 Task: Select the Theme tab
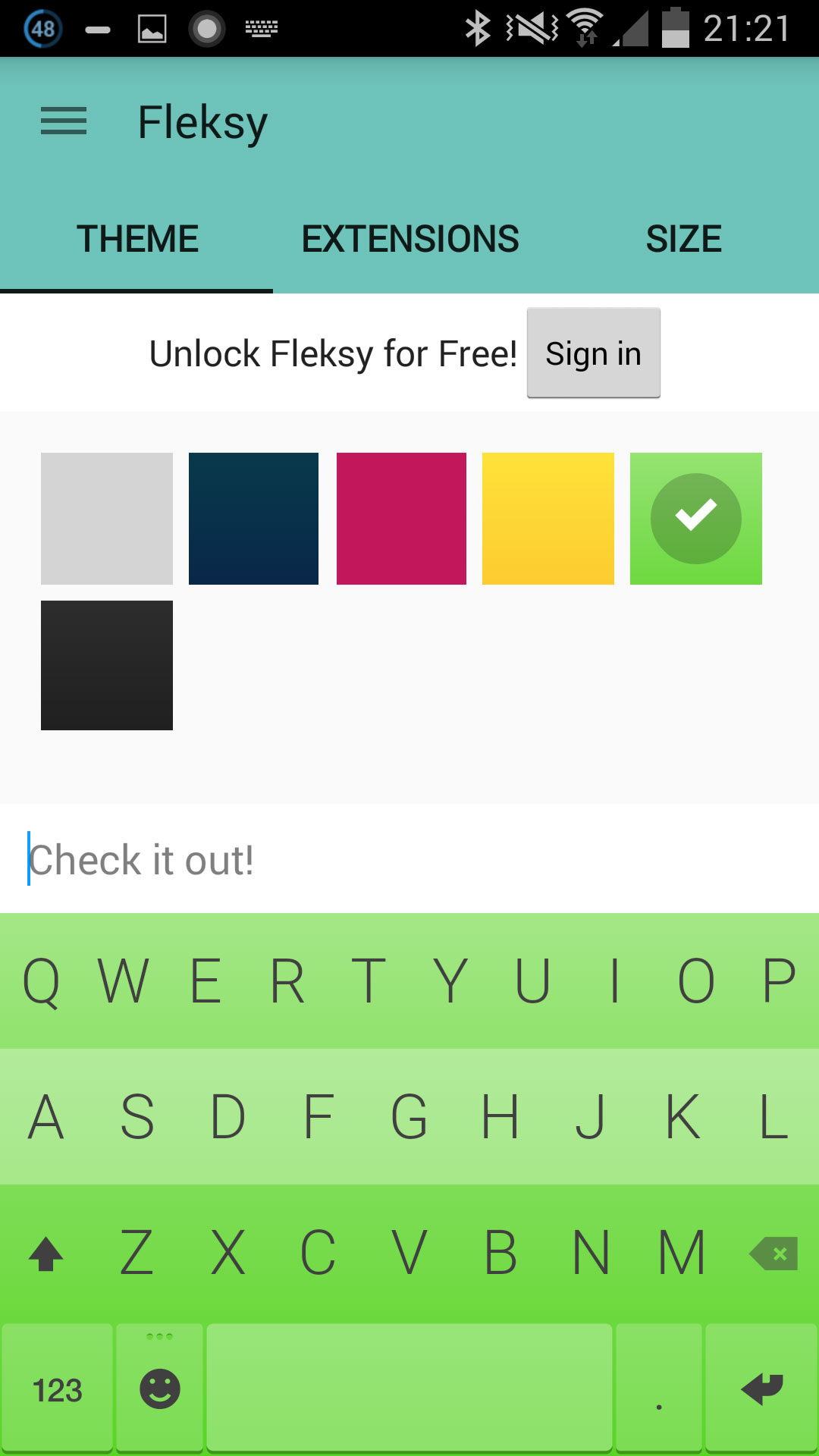pos(137,239)
